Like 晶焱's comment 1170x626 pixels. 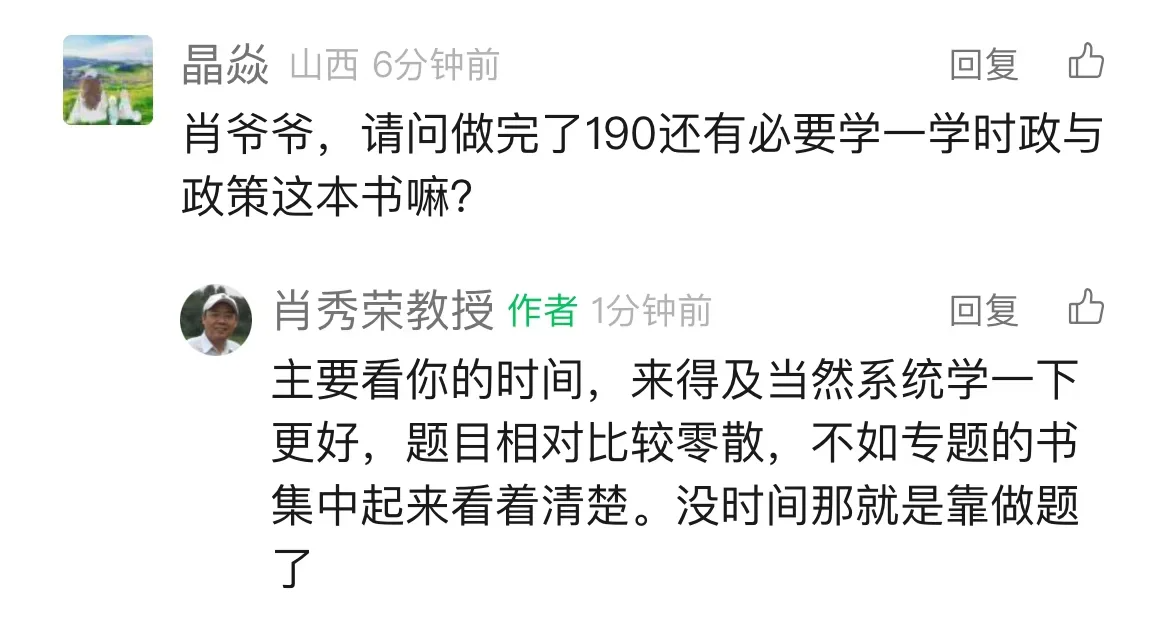click(1086, 62)
